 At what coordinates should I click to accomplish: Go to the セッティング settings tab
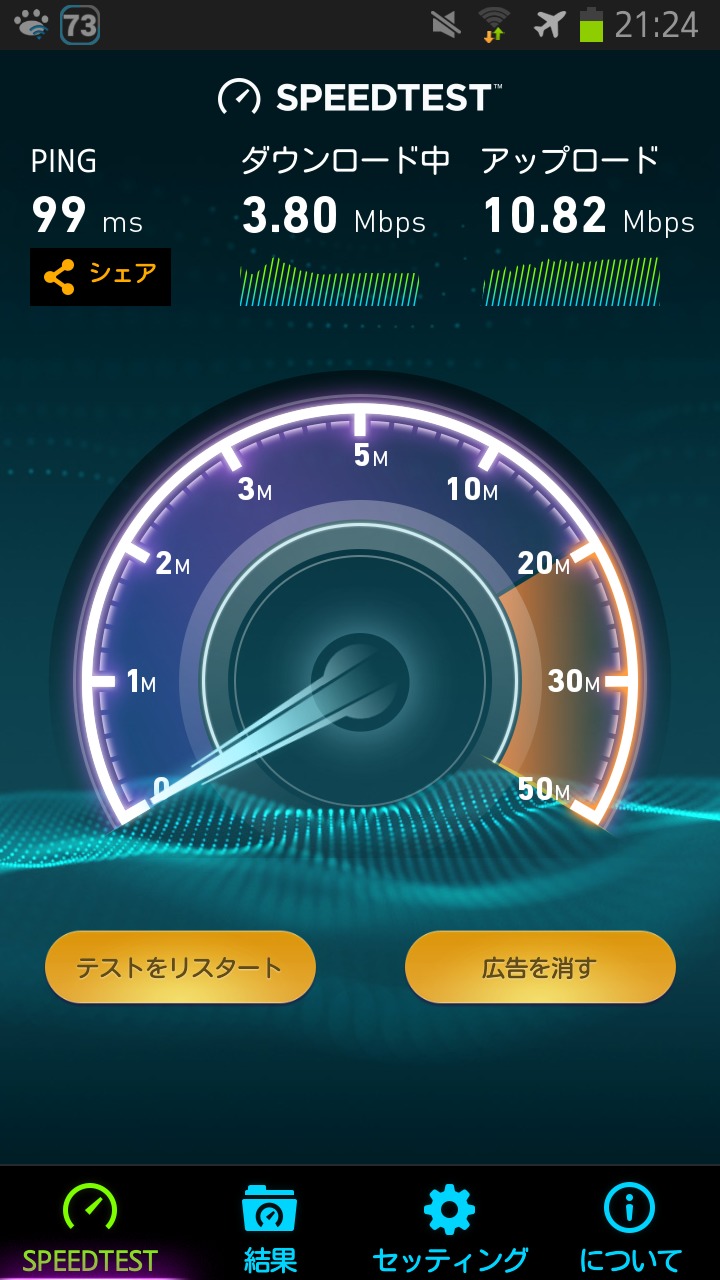tap(450, 1227)
